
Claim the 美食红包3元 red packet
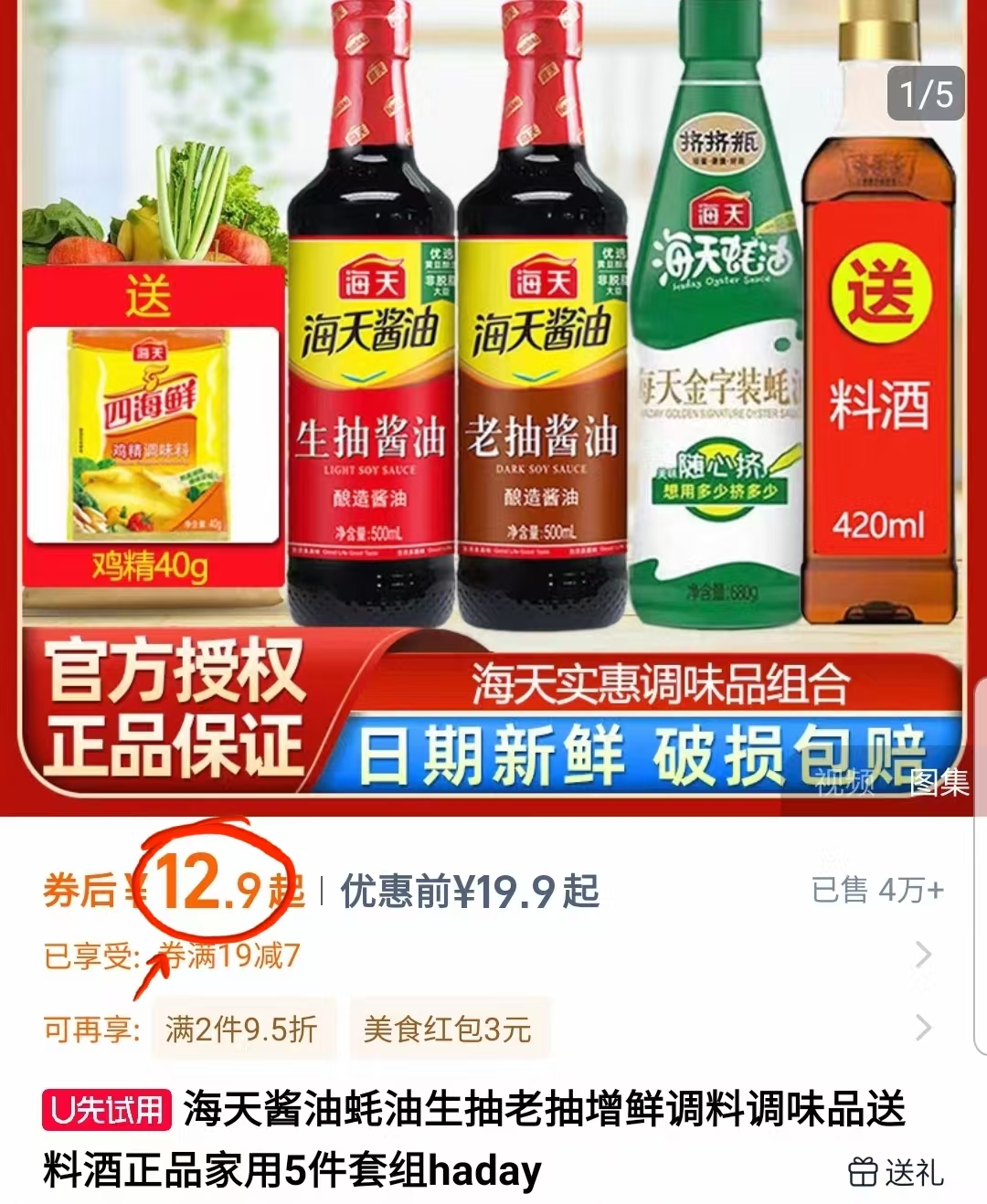448,1030
